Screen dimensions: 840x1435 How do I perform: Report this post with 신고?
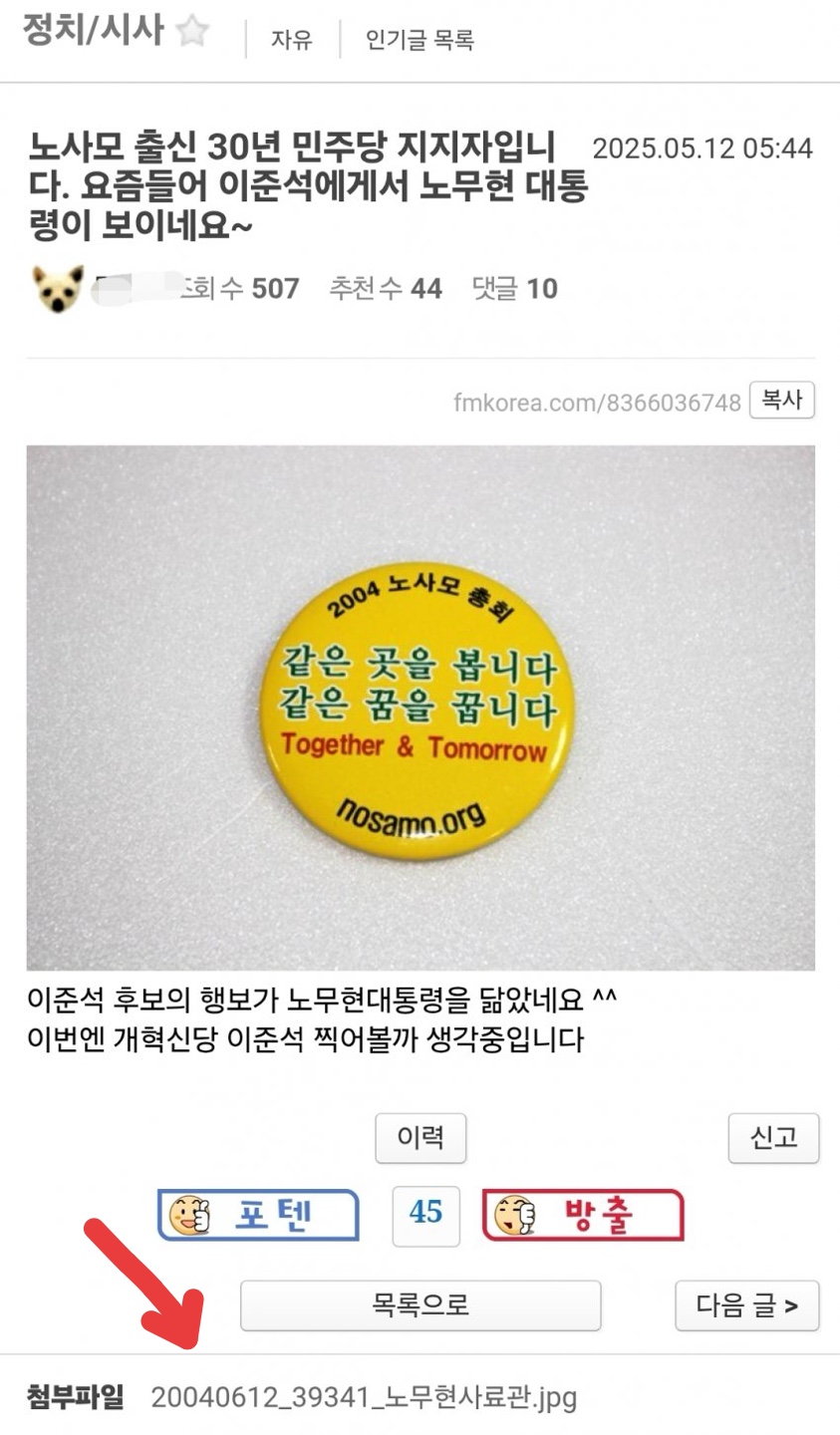click(x=773, y=1137)
